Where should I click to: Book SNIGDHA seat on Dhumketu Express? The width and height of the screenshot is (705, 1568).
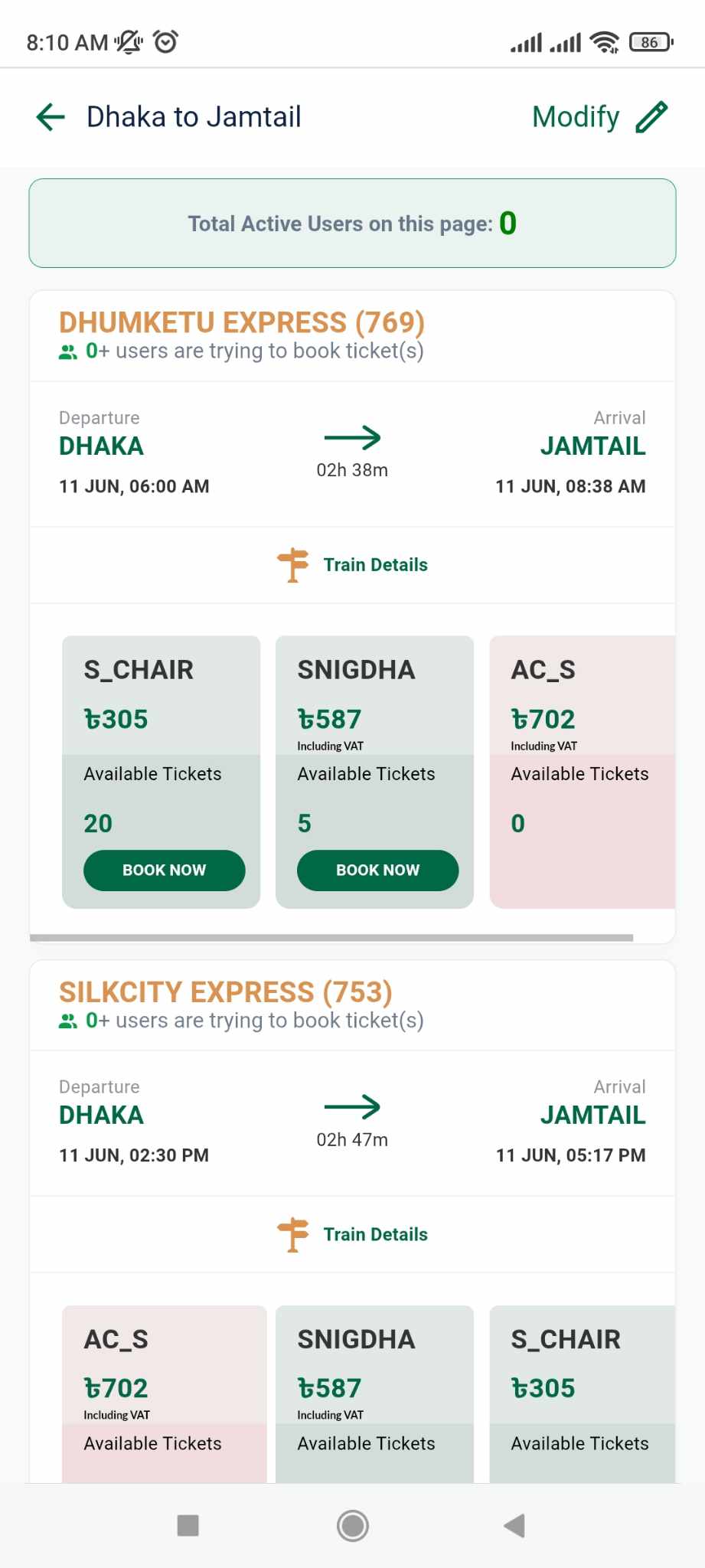377,871
